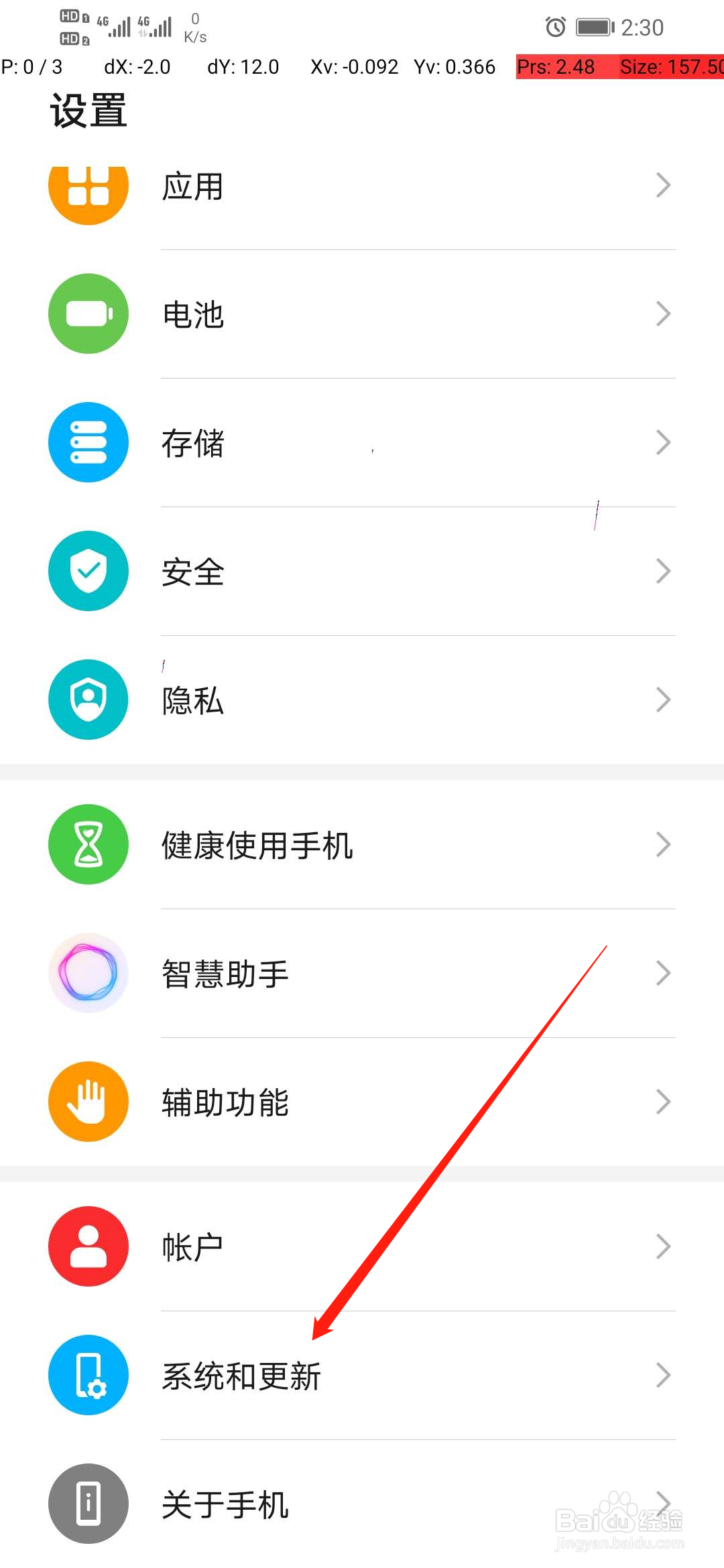The height and width of the screenshot is (1568, 724).
Task: Tap the 隐私 privacy shield icon
Action: click(x=88, y=699)
